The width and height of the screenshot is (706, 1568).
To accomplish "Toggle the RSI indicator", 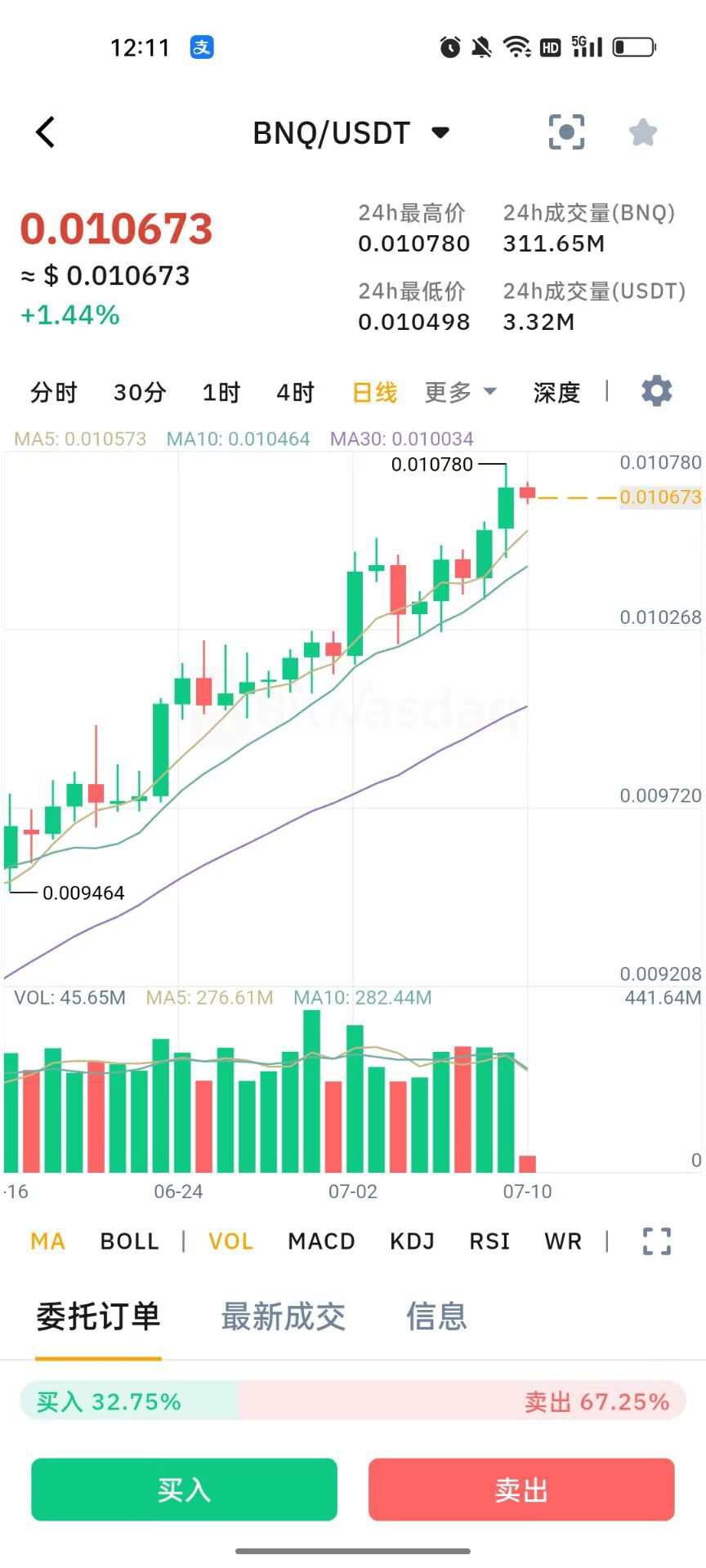I will coord(489,1241).
